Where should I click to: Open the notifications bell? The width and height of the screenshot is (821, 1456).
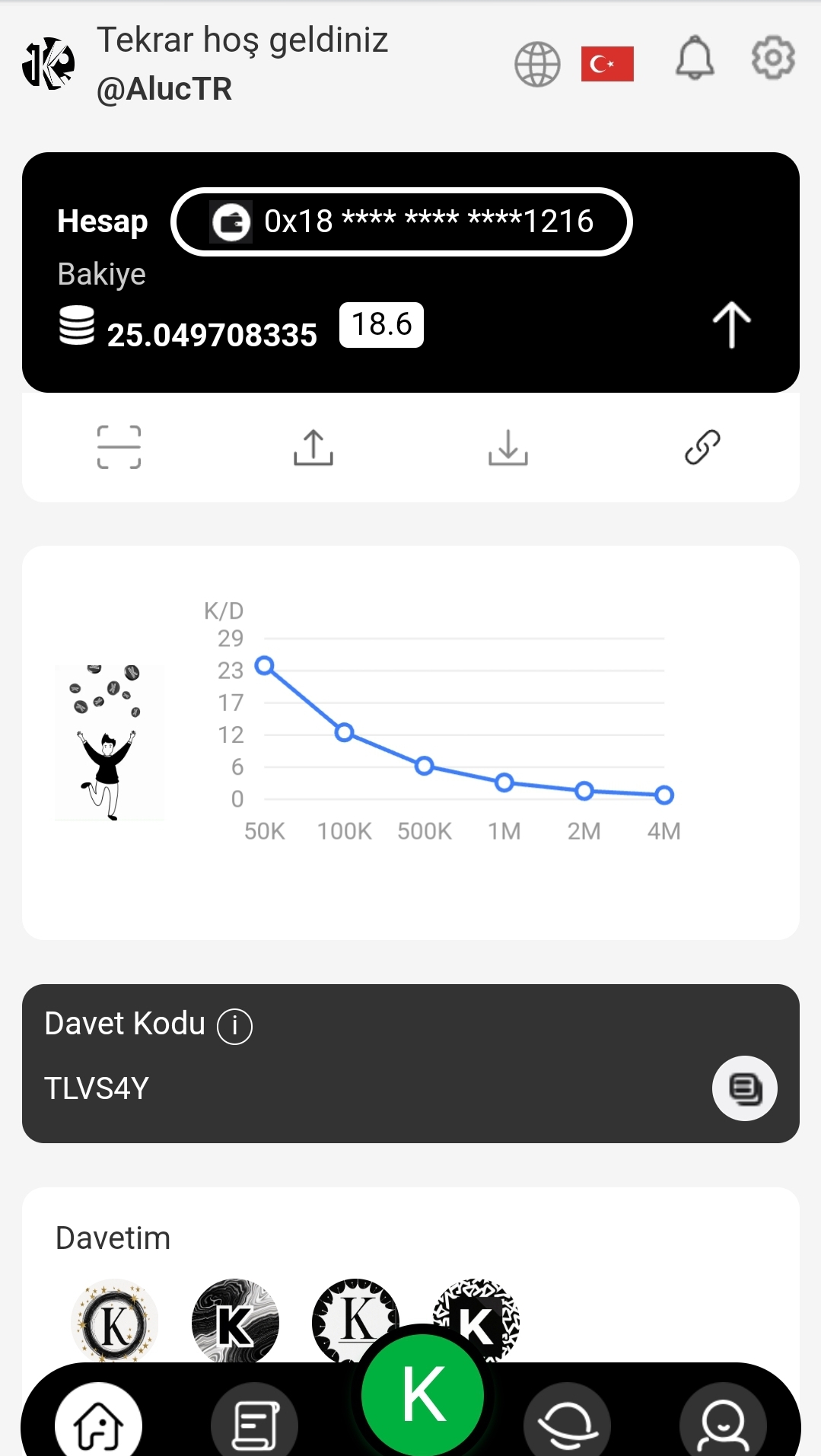(x=695, y=58)
